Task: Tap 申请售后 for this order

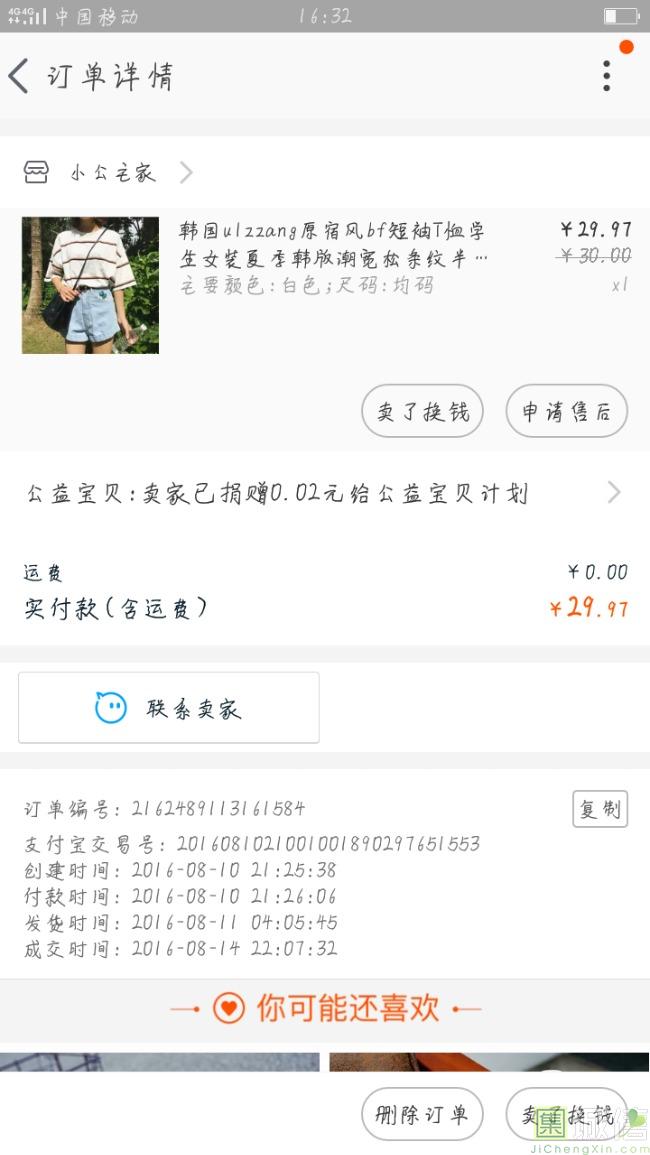Action: click(x=567, y=411)
